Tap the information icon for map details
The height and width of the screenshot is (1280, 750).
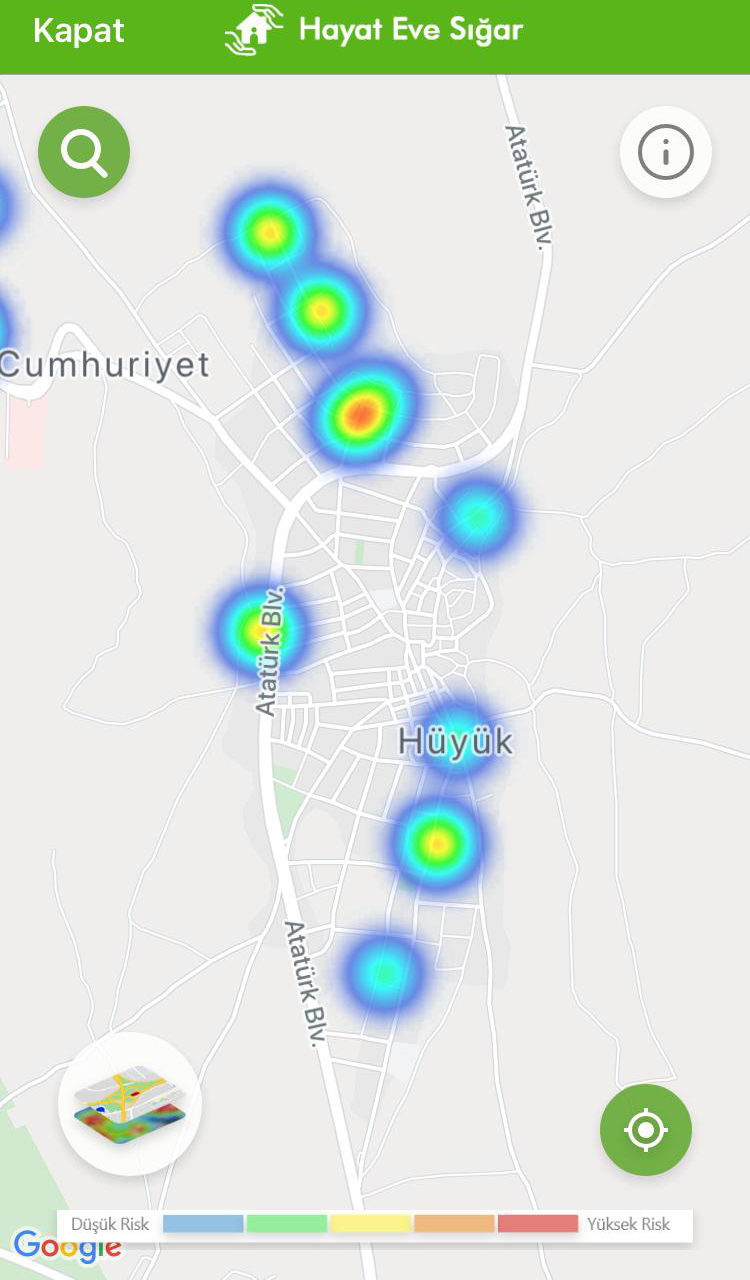(665, 151)
